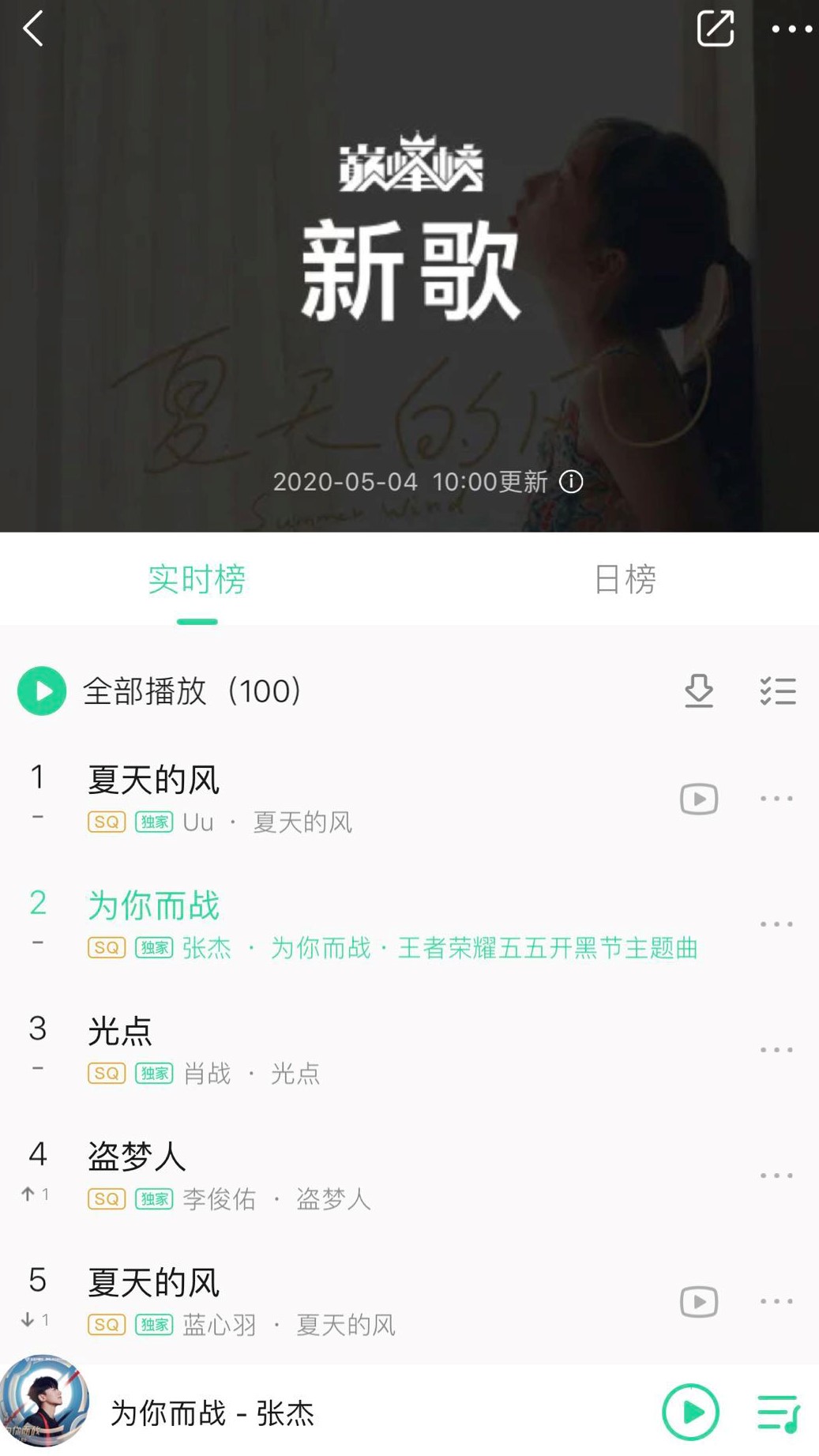Open more options for 盗梦人
This screenshot has width=819, height=1456.
pos(776,1176)
